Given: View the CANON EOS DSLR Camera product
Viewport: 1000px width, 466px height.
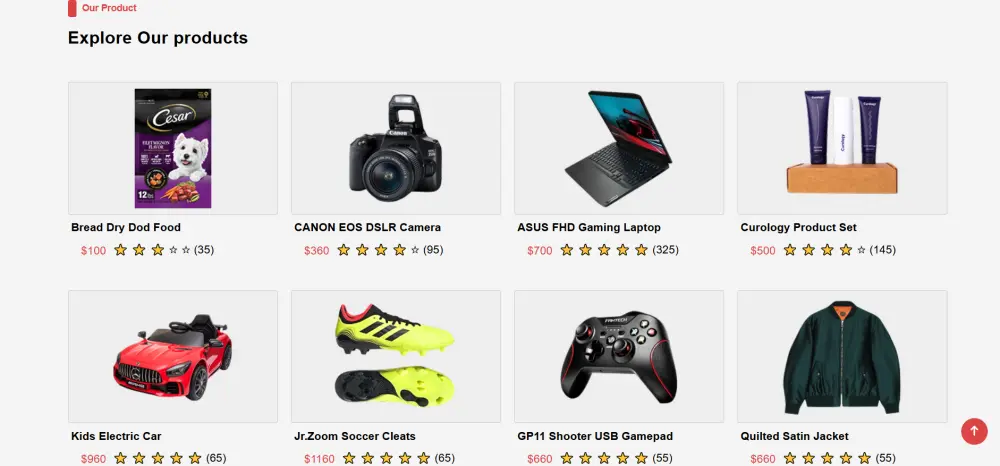Looking at the screenshot, I should click(395, 148).
